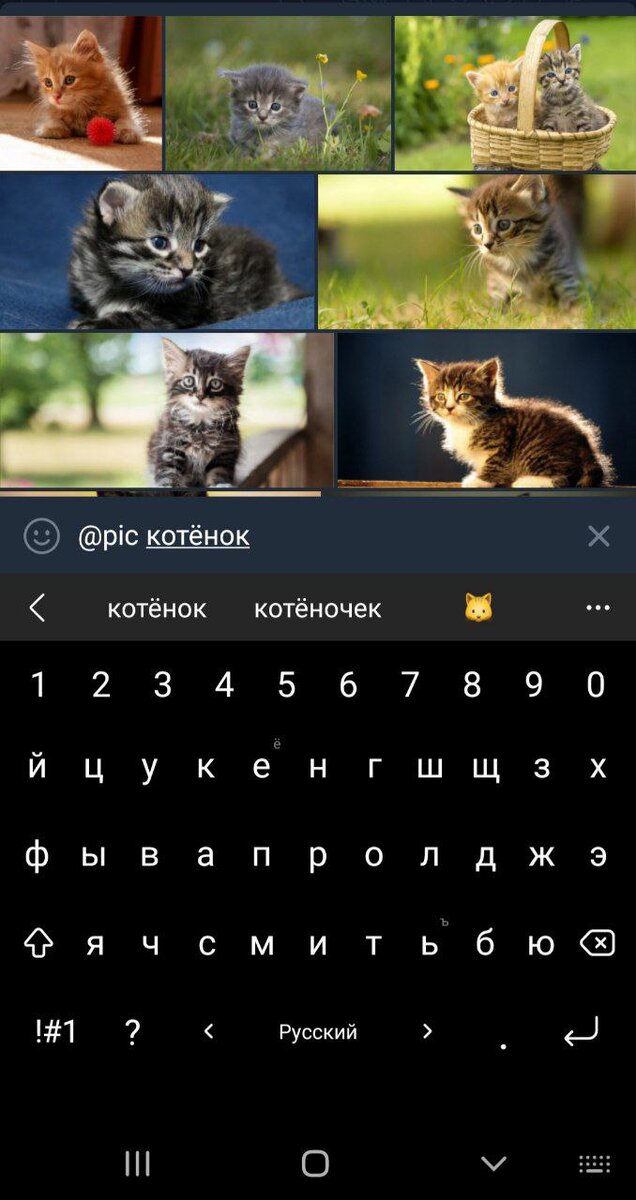
Task: Choose the gray kitten in grass photo
Action: [x=278, y=93]
